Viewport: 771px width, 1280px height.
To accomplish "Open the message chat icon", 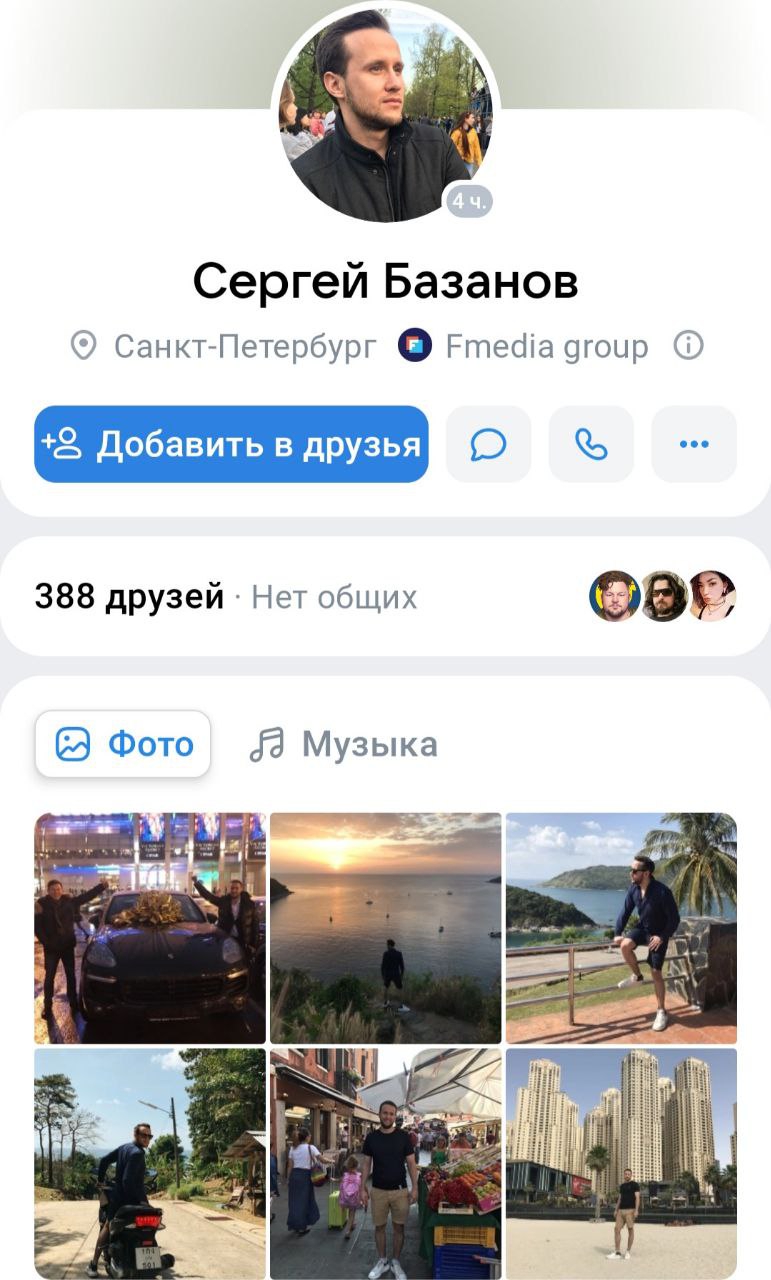I will [488, 444].
